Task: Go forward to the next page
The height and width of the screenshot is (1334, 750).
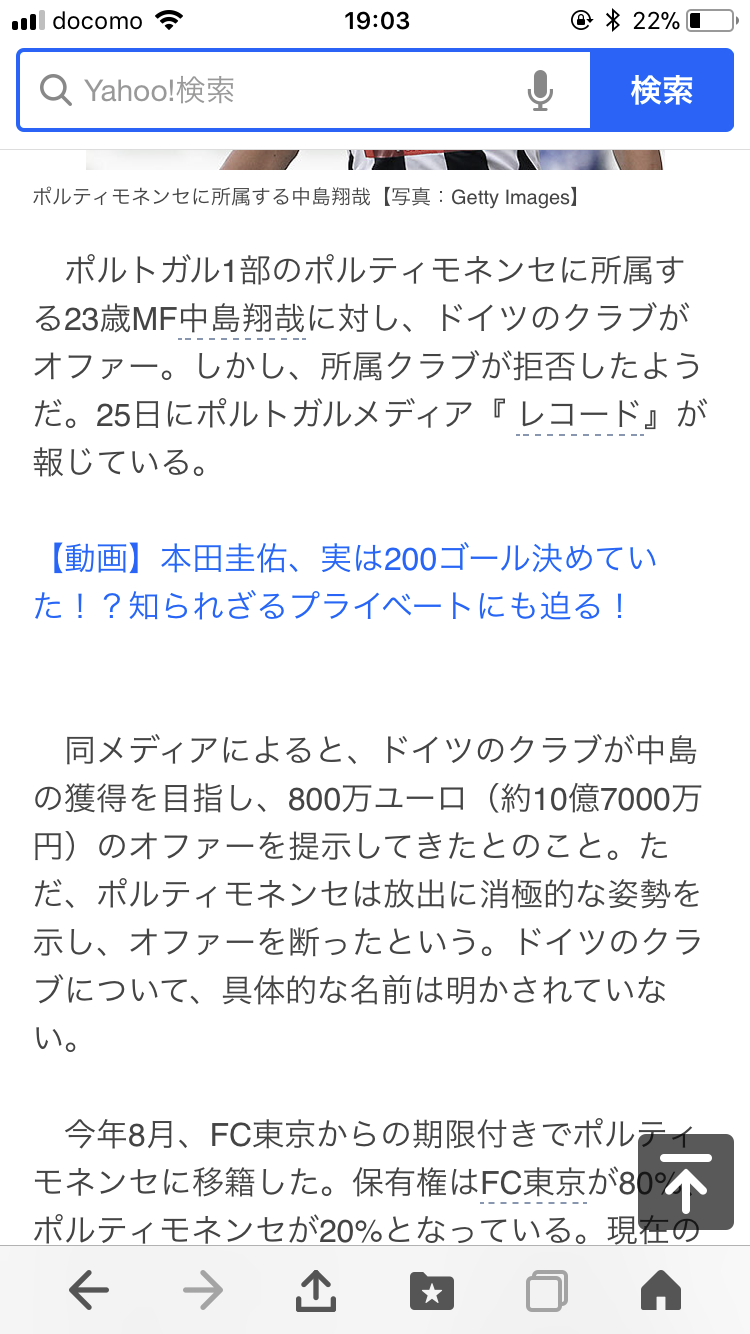Action: point(202,1291)
